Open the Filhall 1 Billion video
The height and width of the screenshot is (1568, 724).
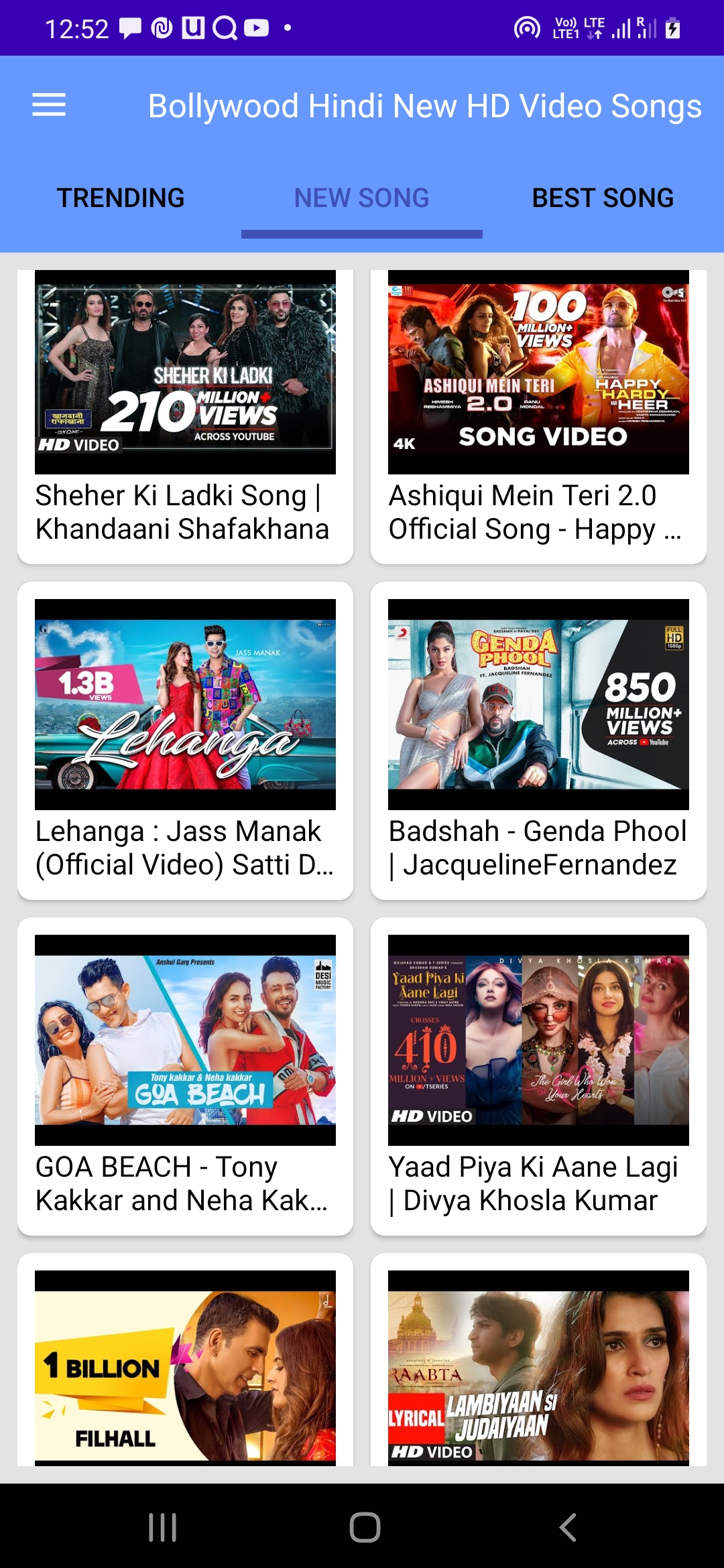185,1367
